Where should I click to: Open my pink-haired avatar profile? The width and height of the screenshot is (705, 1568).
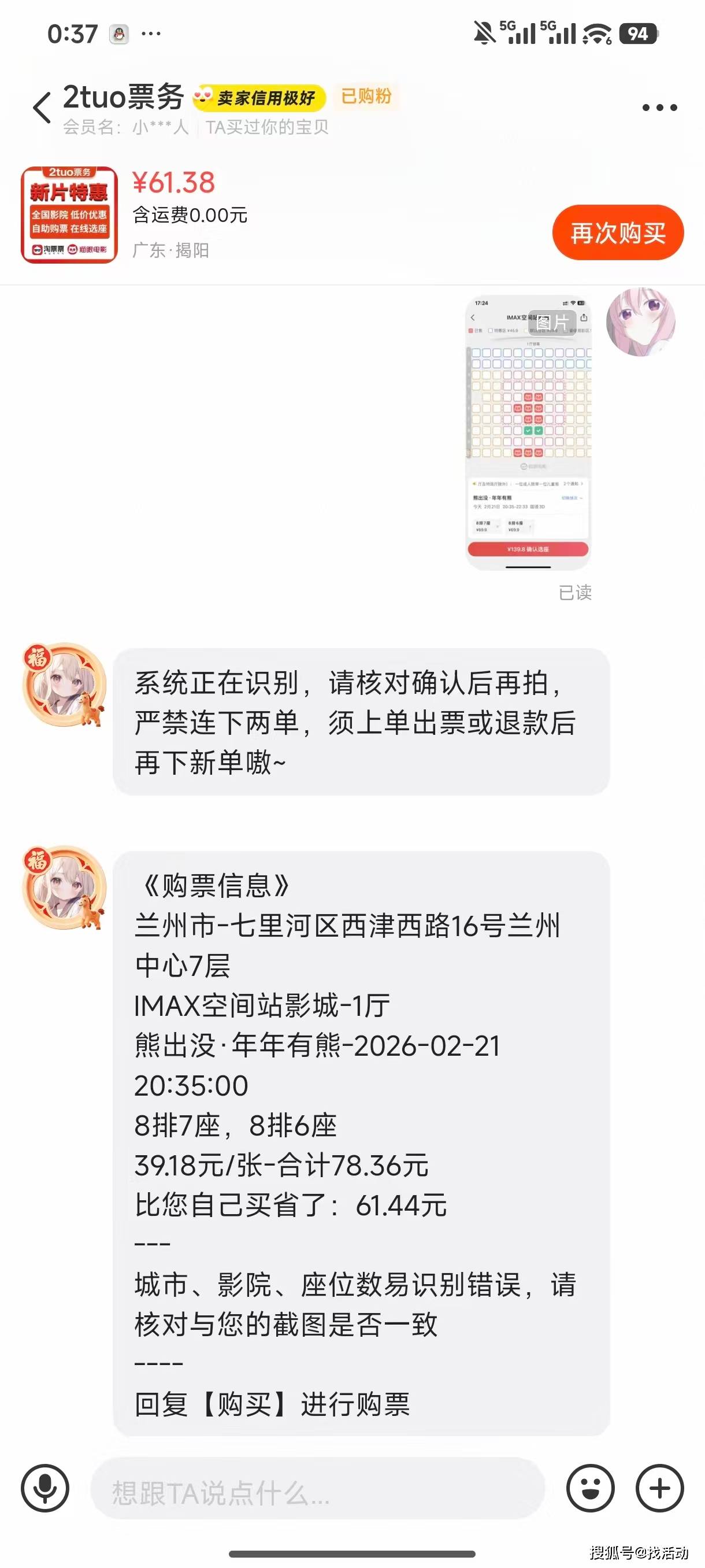(x=640, y=322)
